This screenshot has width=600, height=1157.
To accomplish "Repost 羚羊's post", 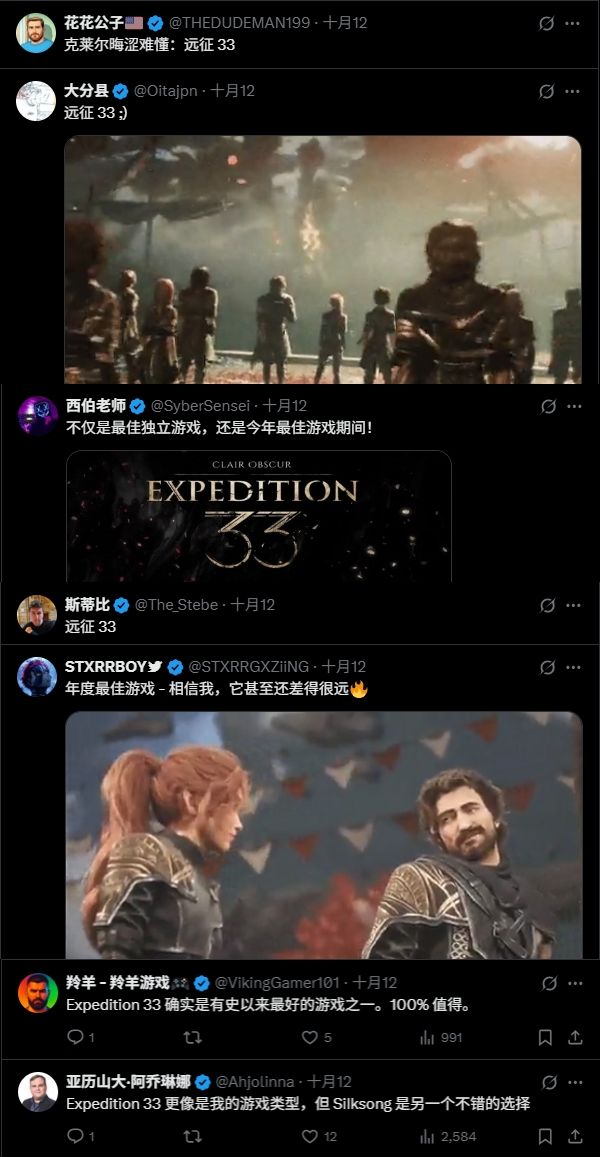I will coord(195,1037).
